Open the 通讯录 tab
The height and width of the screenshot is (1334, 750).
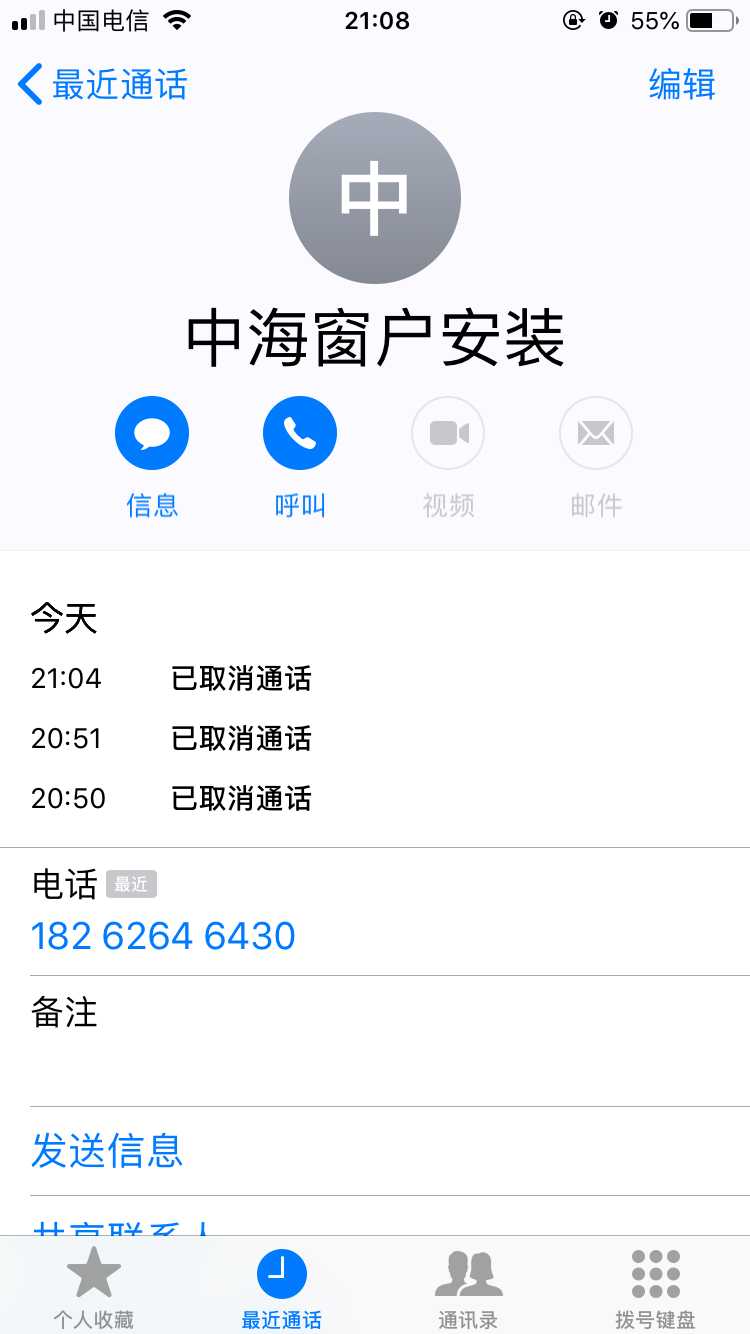468,1287
